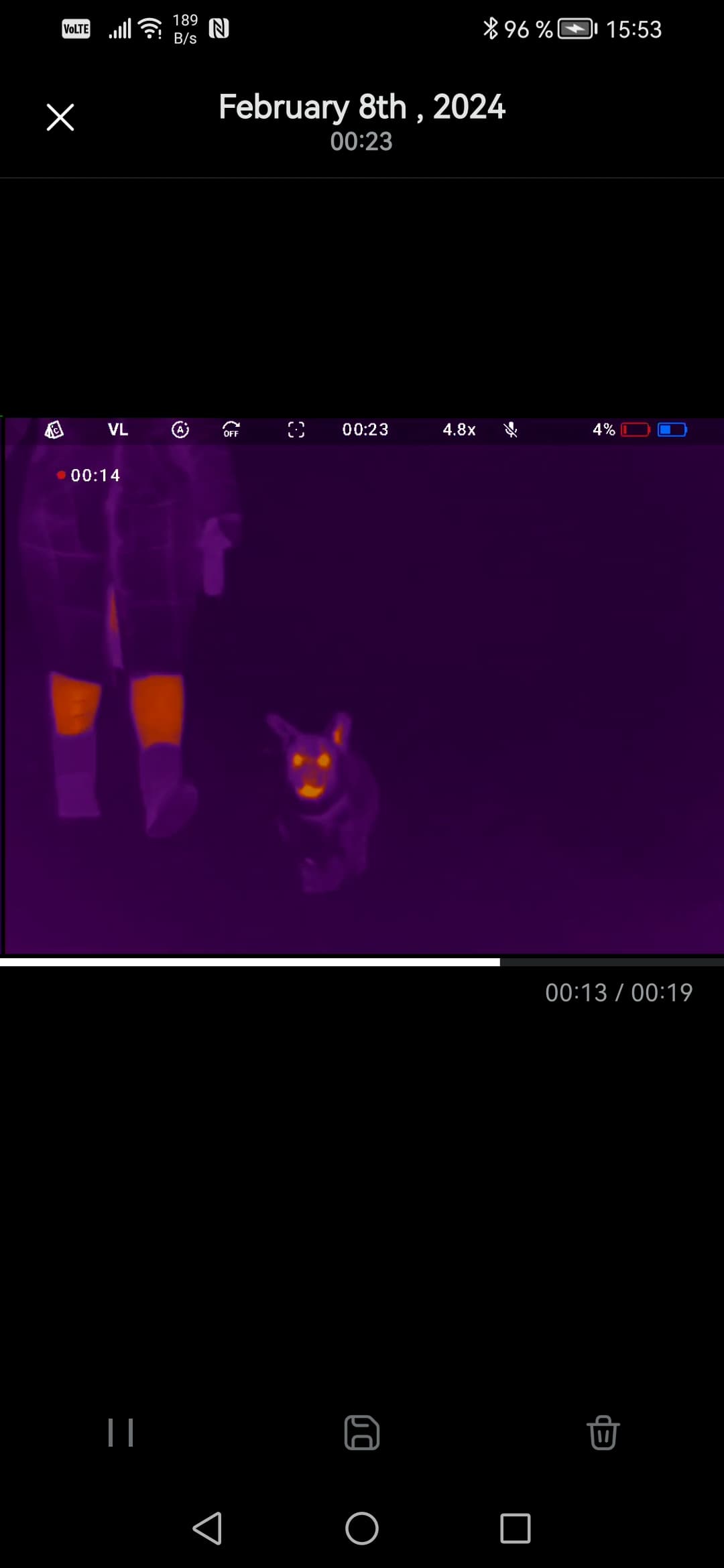Return to the home screen

(362, 1528)
